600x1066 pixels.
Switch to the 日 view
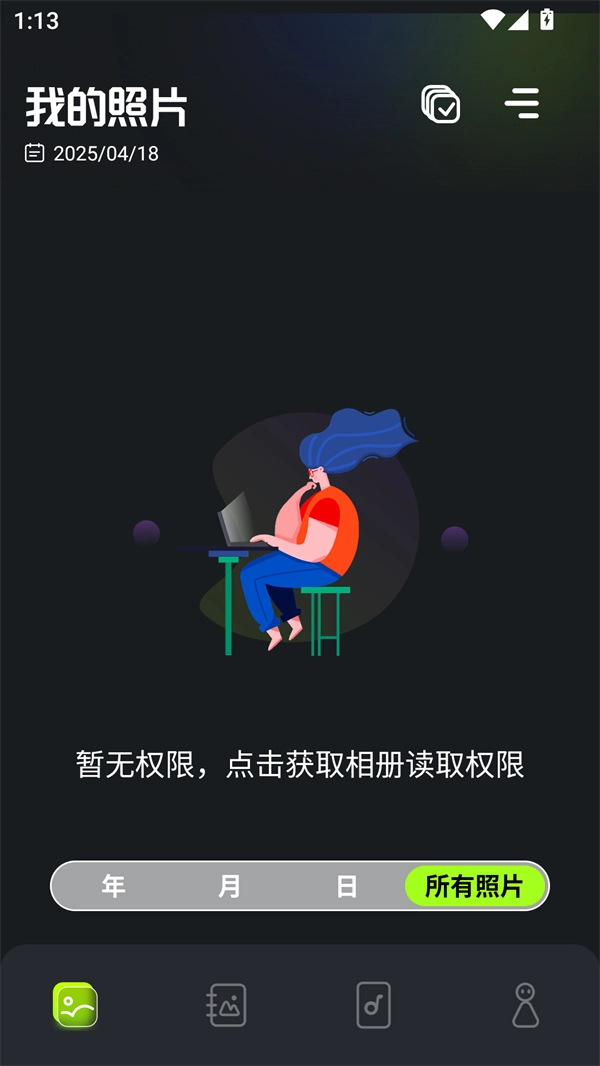347,887
